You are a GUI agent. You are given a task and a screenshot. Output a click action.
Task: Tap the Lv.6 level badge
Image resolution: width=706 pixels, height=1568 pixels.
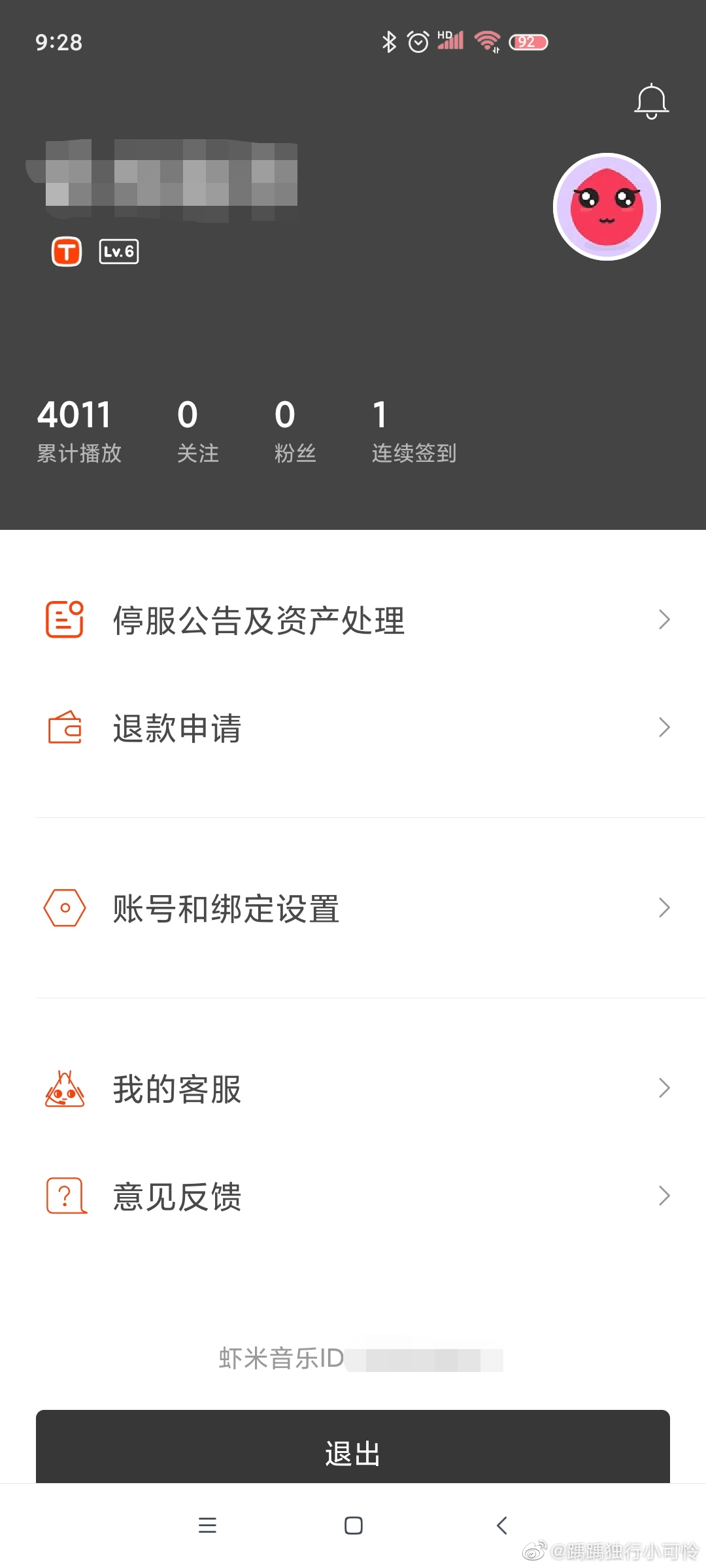(x=119, y=252)
